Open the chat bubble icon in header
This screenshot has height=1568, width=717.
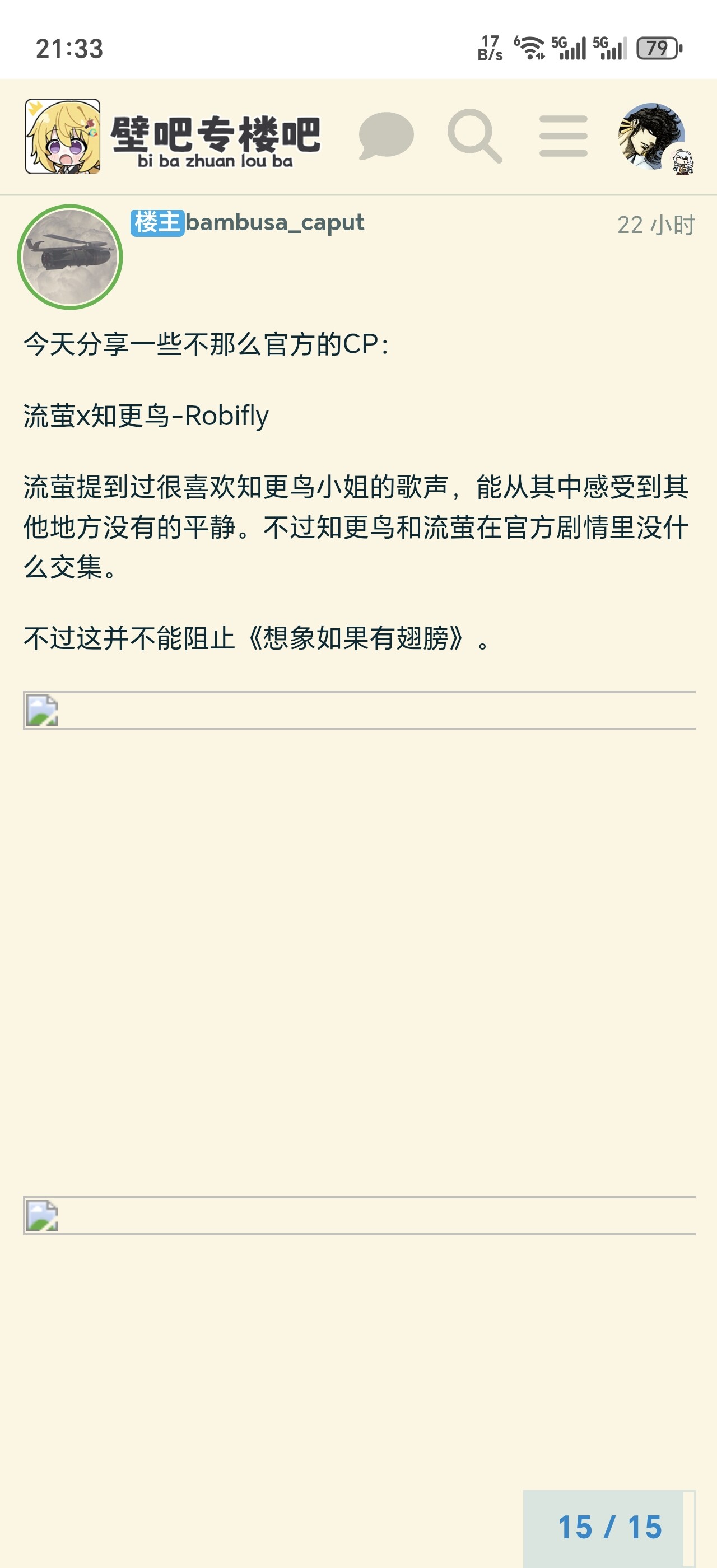pyautogui.click(x=386, y=136)
